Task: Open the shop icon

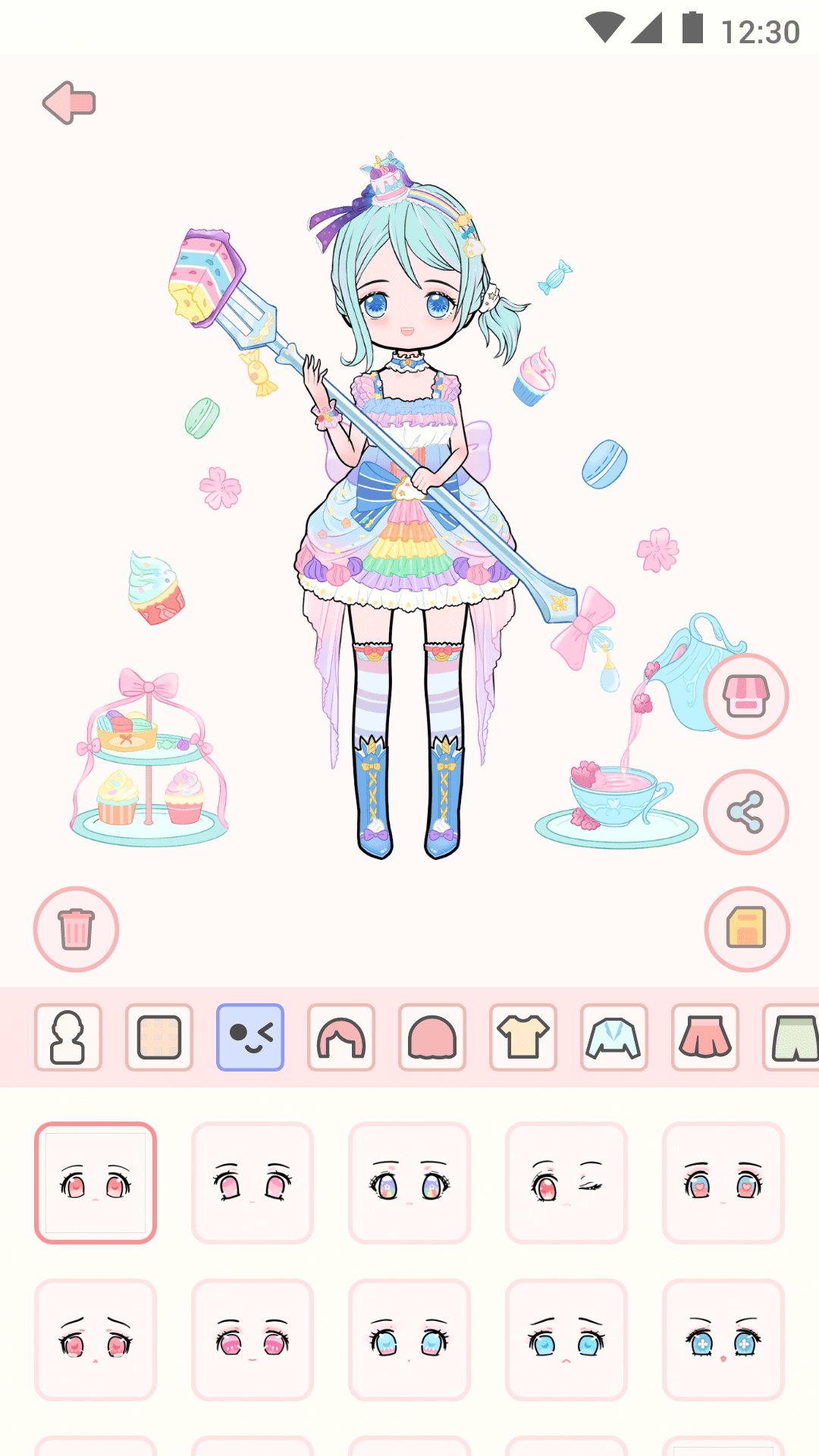Action: point(746,696)
